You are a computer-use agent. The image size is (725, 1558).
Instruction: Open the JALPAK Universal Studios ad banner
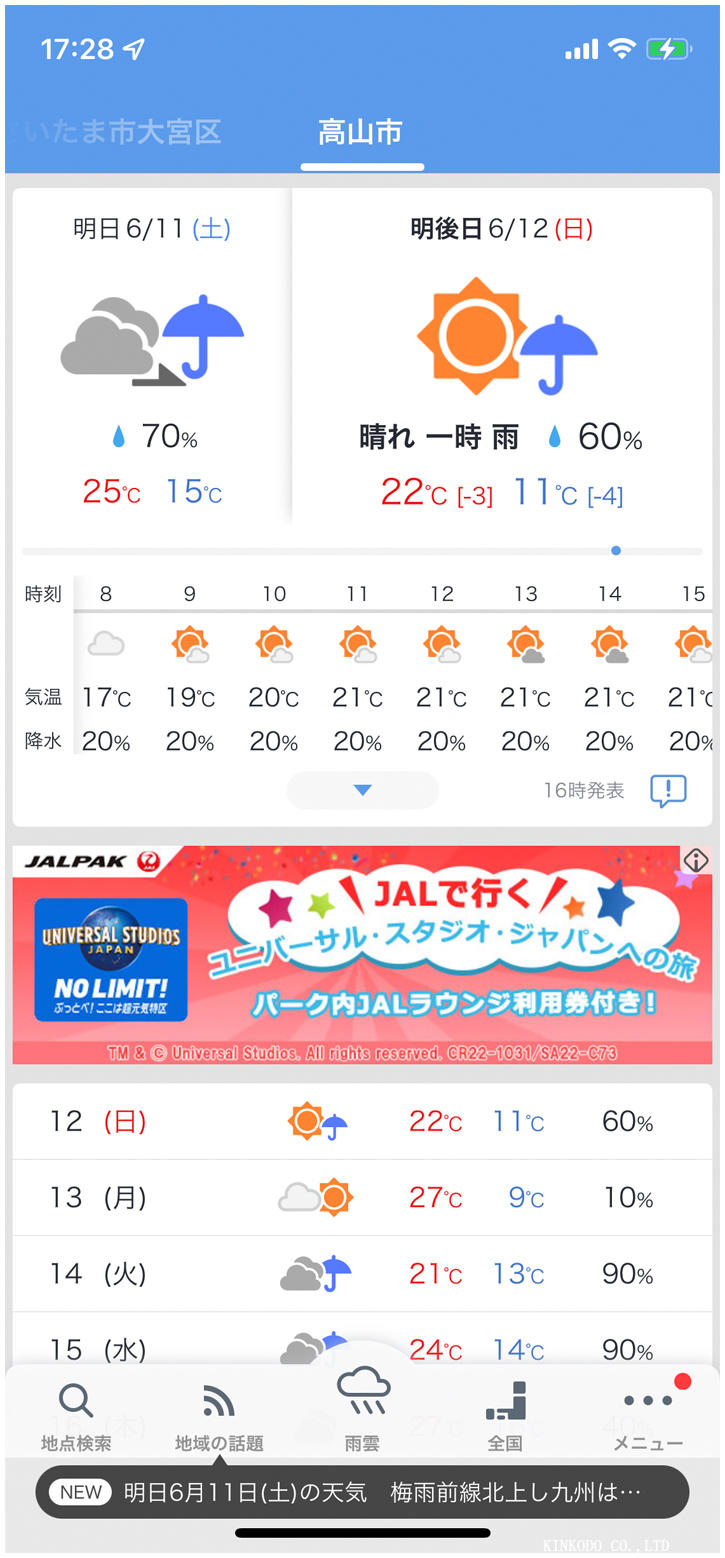[362, 955]
